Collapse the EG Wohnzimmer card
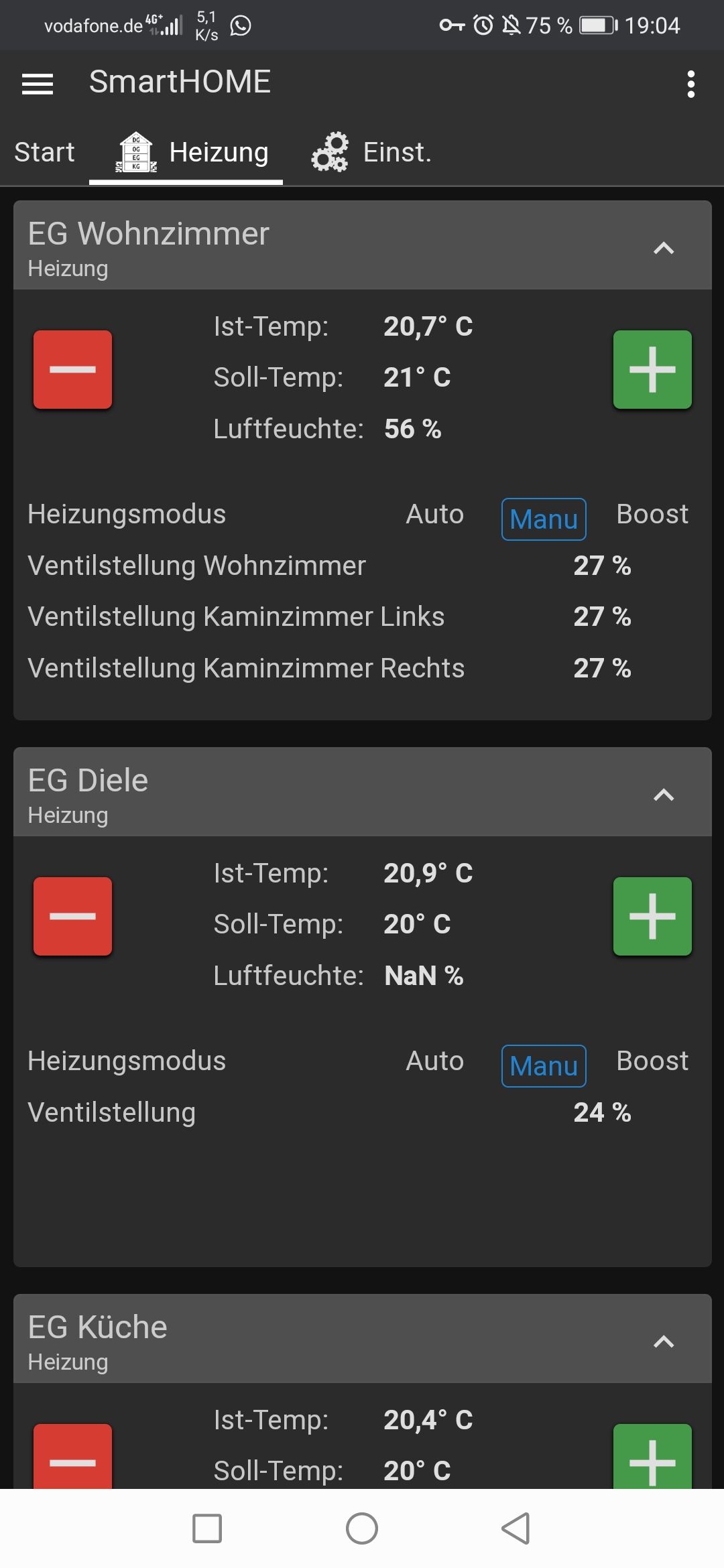This screenshot has width=724, height=1568. [x=663, y=248]
